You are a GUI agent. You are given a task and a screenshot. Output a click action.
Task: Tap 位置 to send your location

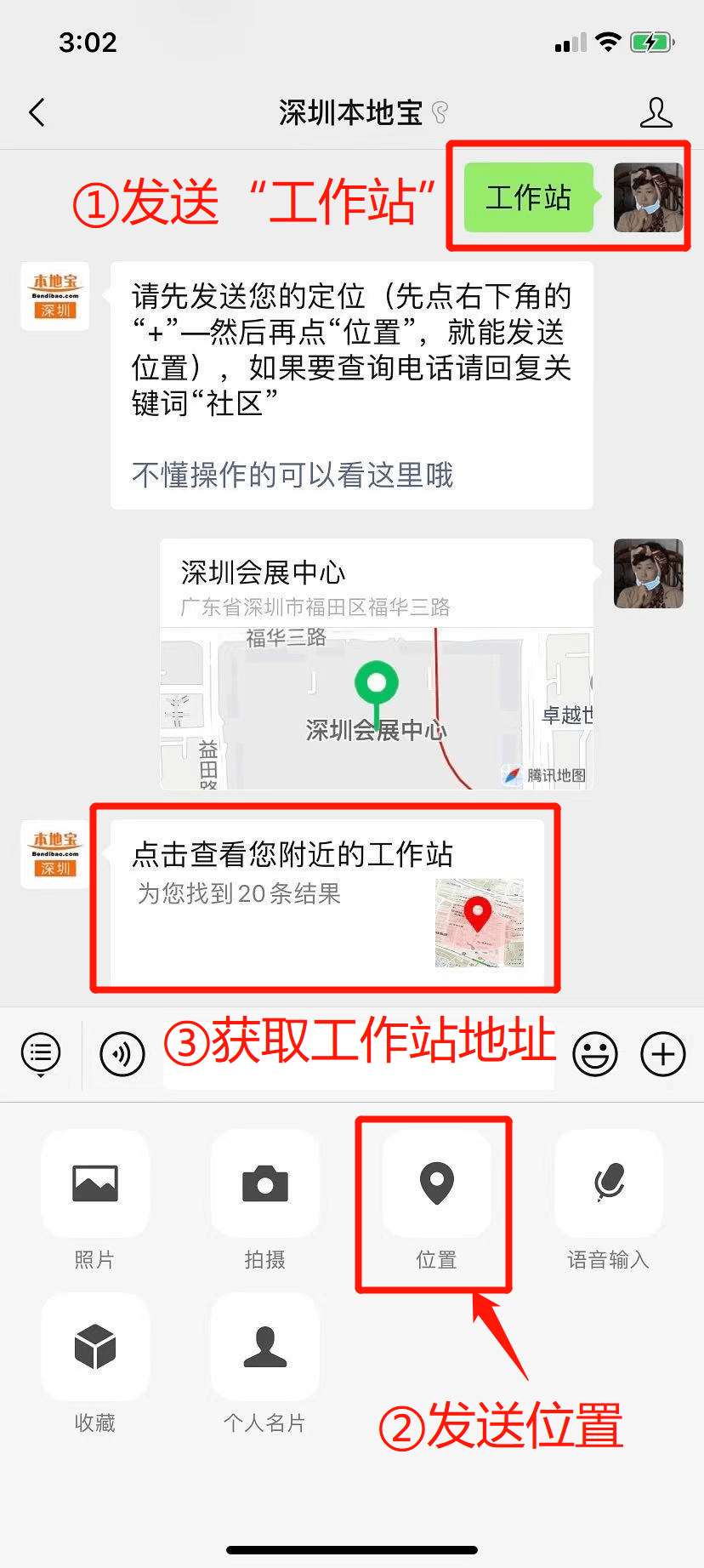click(436, 1183)
